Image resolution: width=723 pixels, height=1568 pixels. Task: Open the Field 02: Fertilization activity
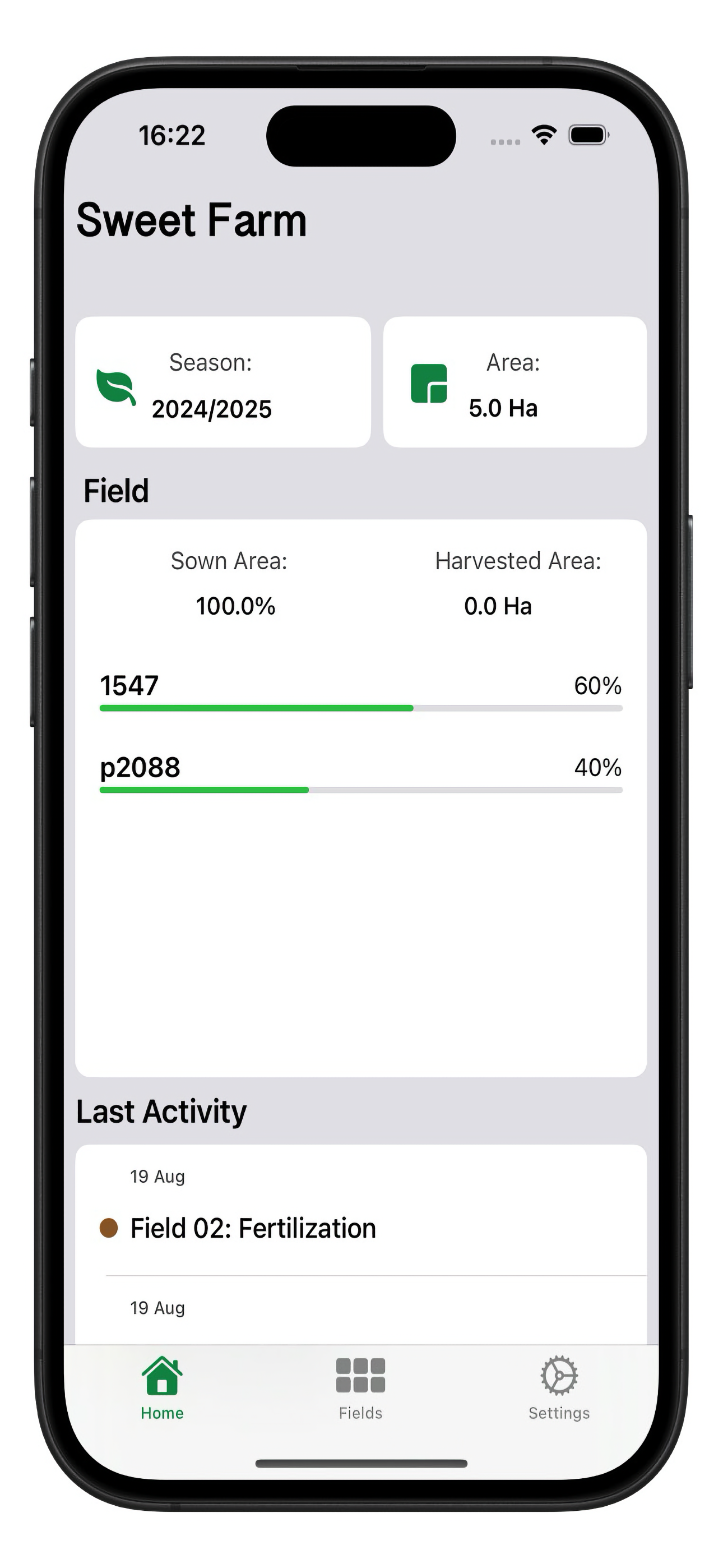(x=253, y=1228)
